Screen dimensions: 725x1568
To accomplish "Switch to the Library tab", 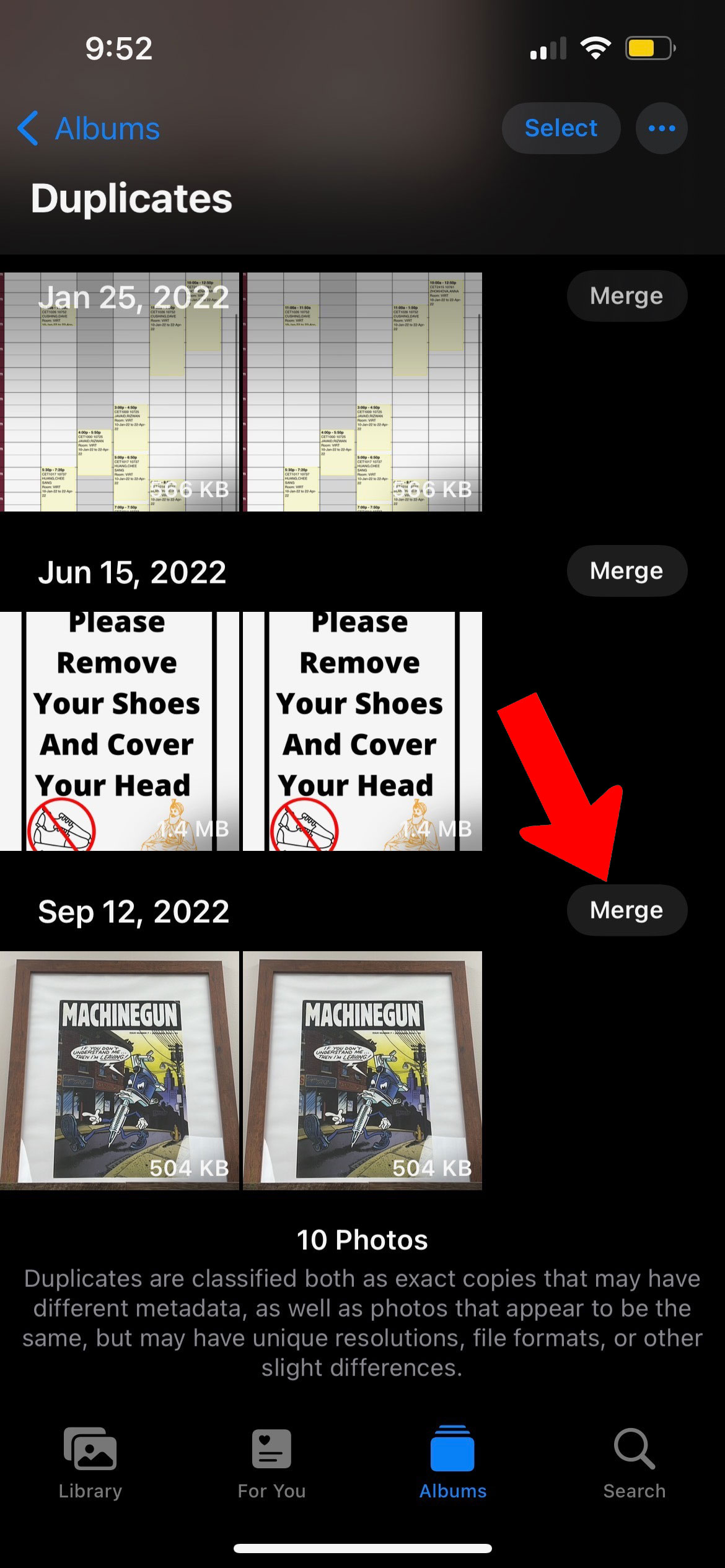I will (90, 1463).
